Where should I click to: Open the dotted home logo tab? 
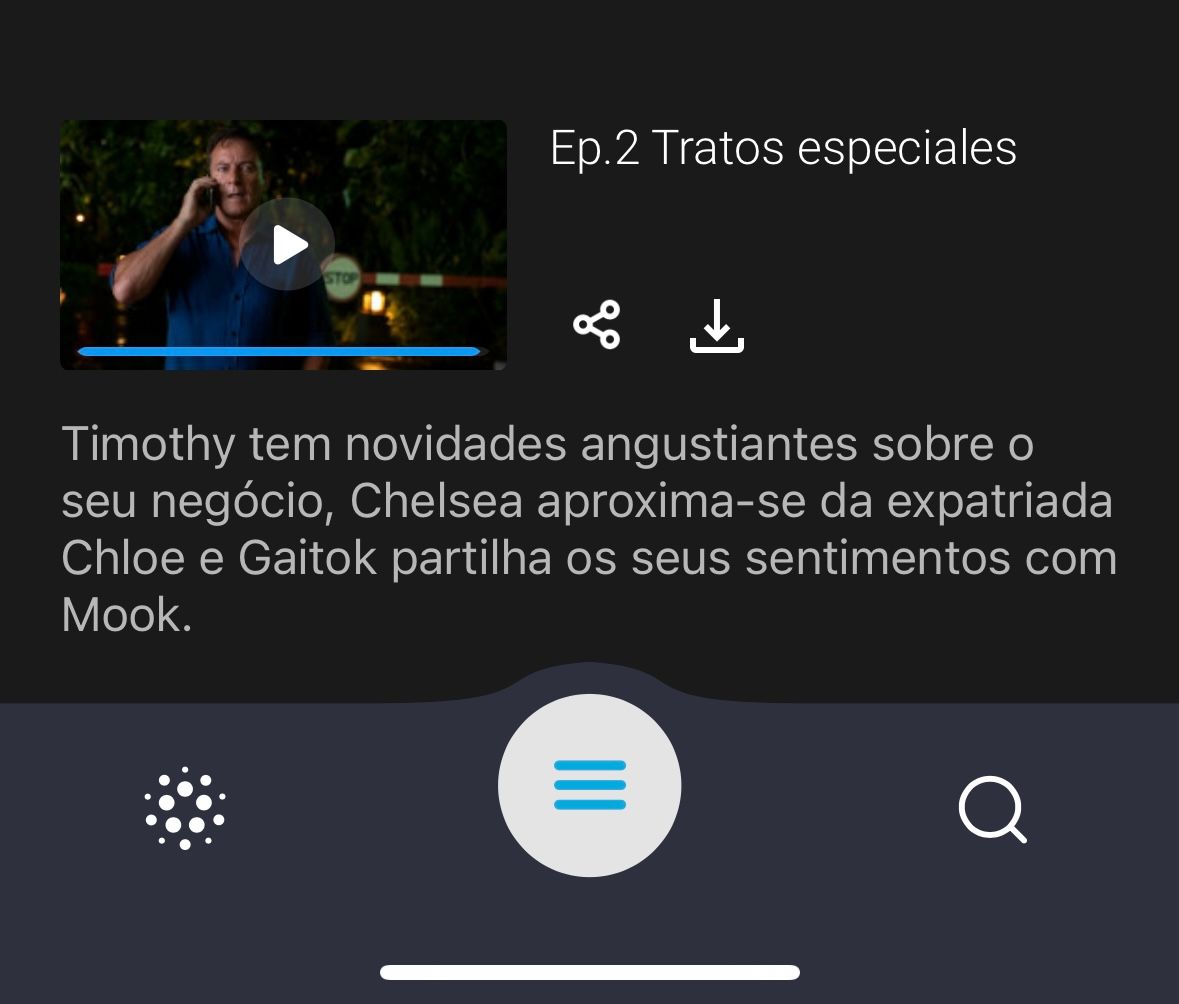(185, 808)
